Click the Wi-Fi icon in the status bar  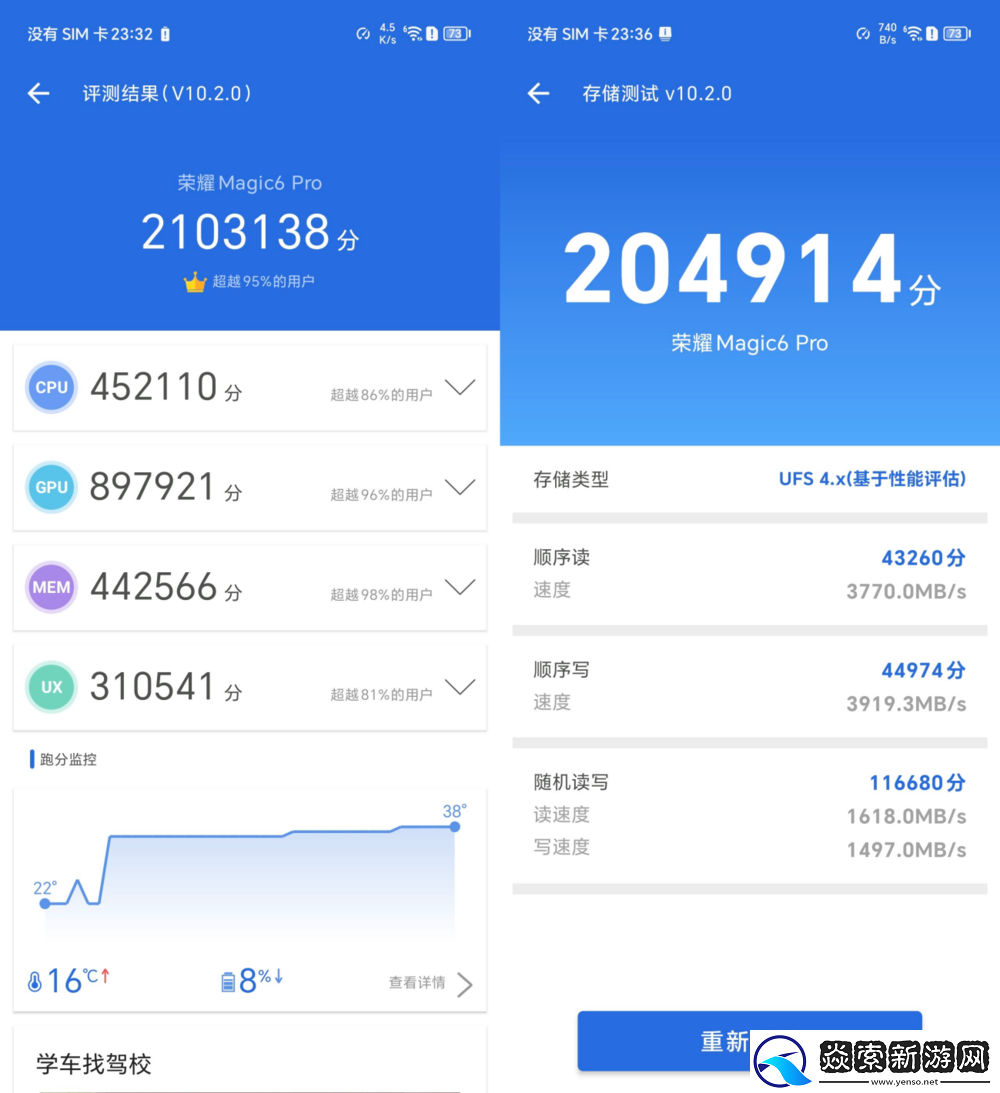point(413,31)
